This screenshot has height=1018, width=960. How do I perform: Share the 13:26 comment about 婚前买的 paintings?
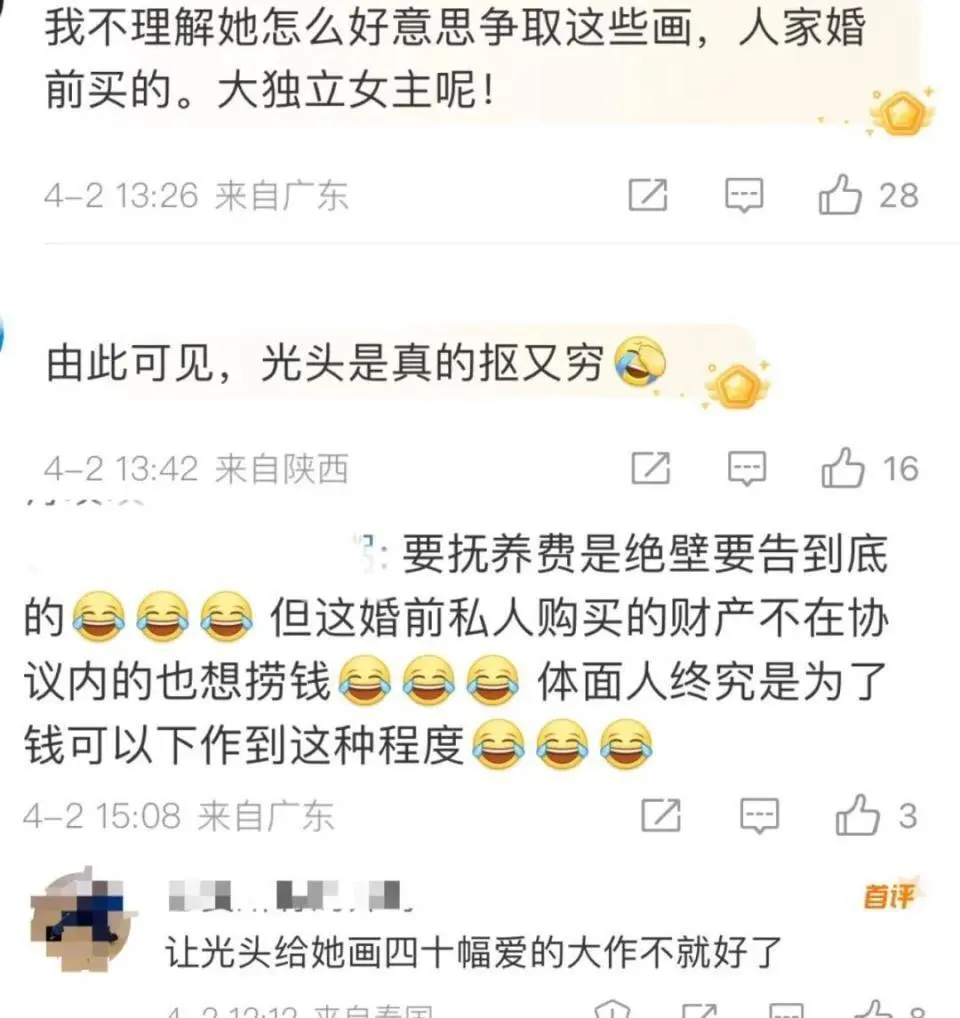pos(647,194)
